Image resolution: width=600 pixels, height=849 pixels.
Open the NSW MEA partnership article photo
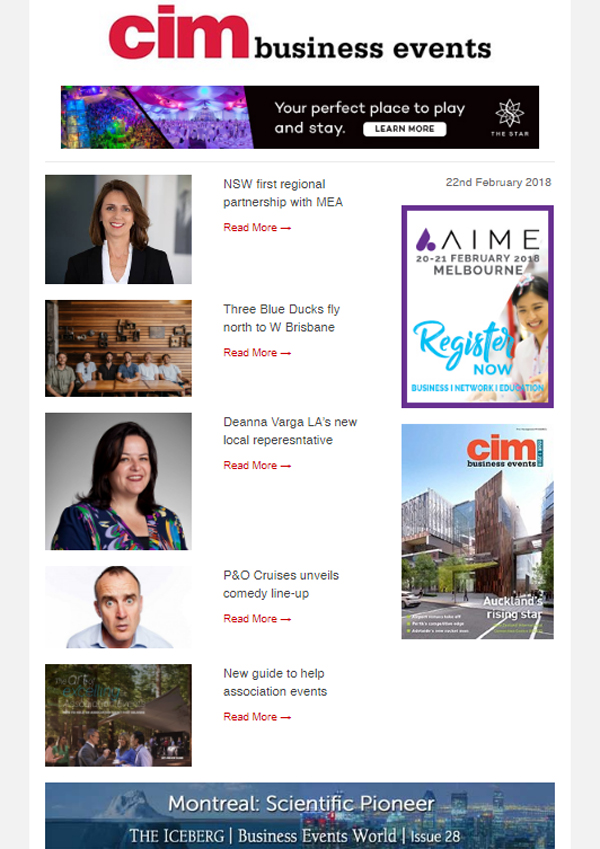[118, 229]
